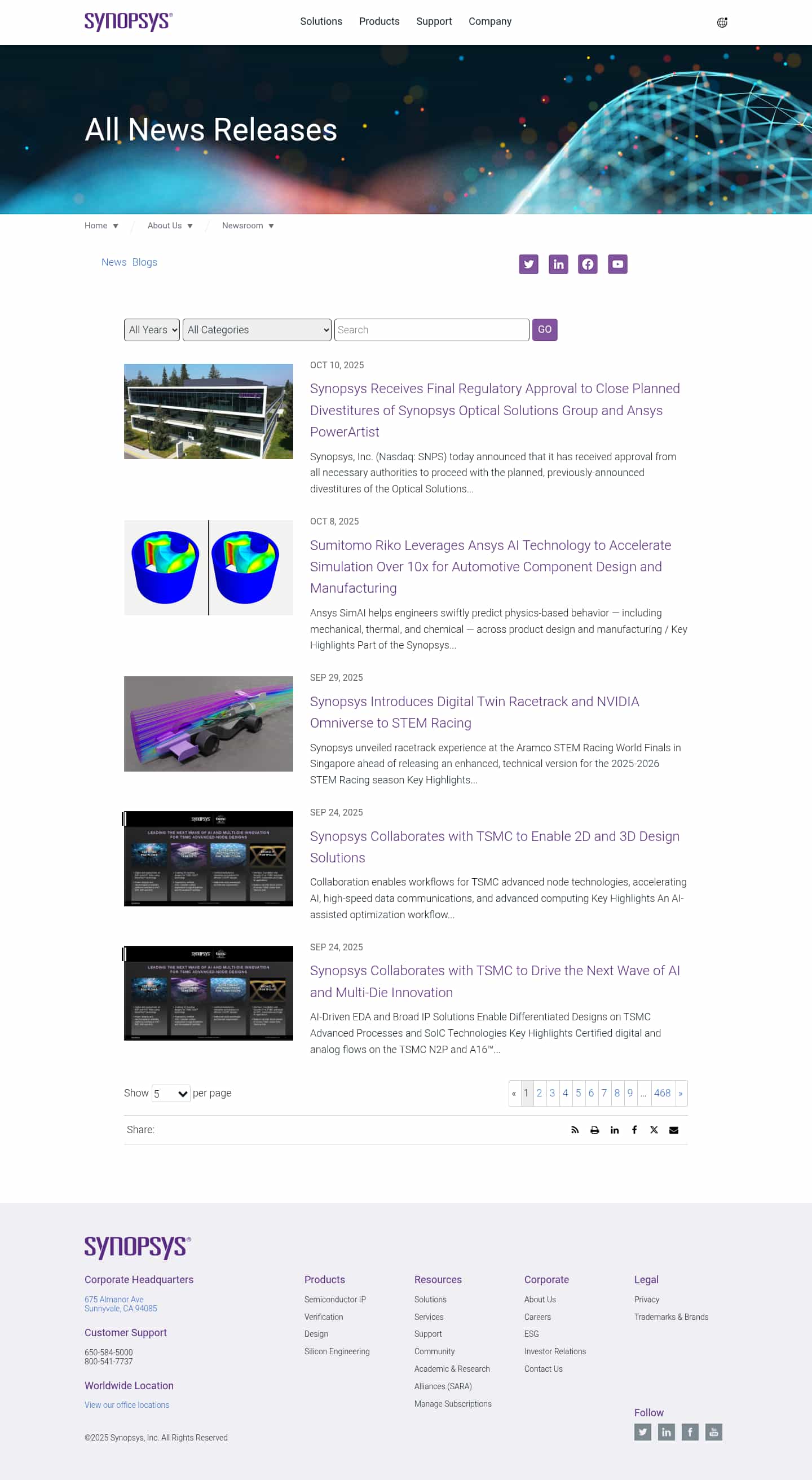
Task: Open the LinkedIn icon below the banner
Action: (558, 265)
